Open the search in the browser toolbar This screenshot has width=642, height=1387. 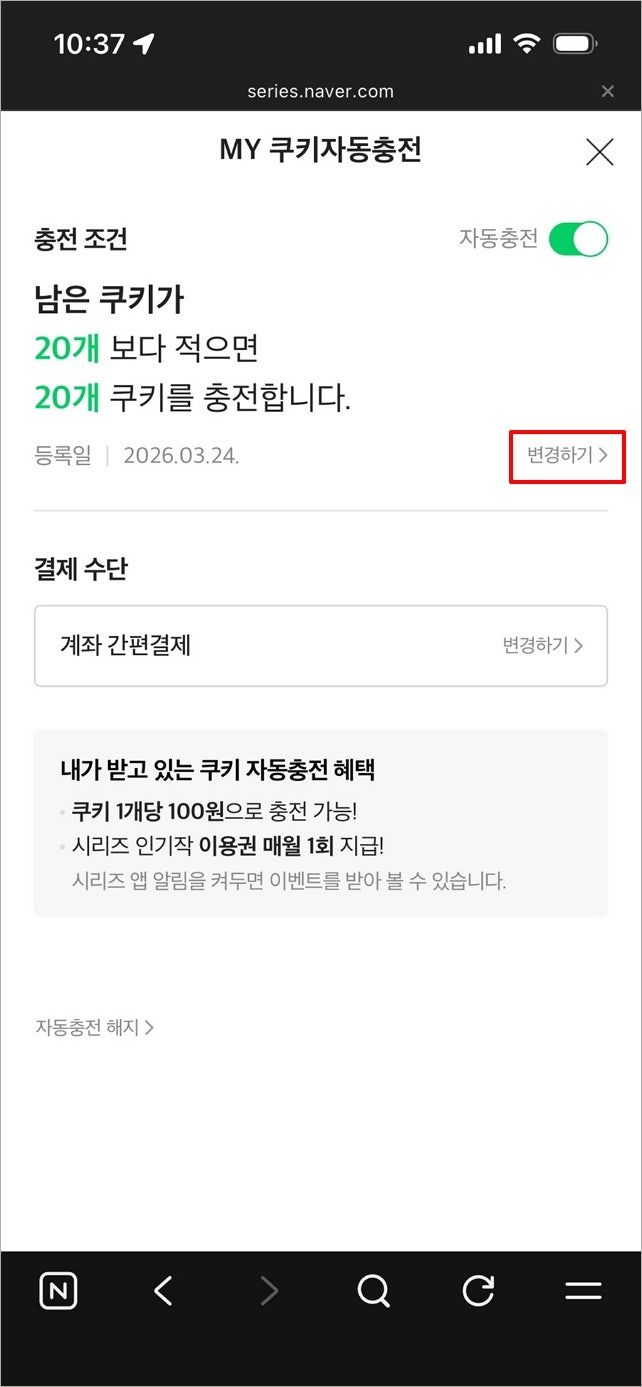(373, 1291)
